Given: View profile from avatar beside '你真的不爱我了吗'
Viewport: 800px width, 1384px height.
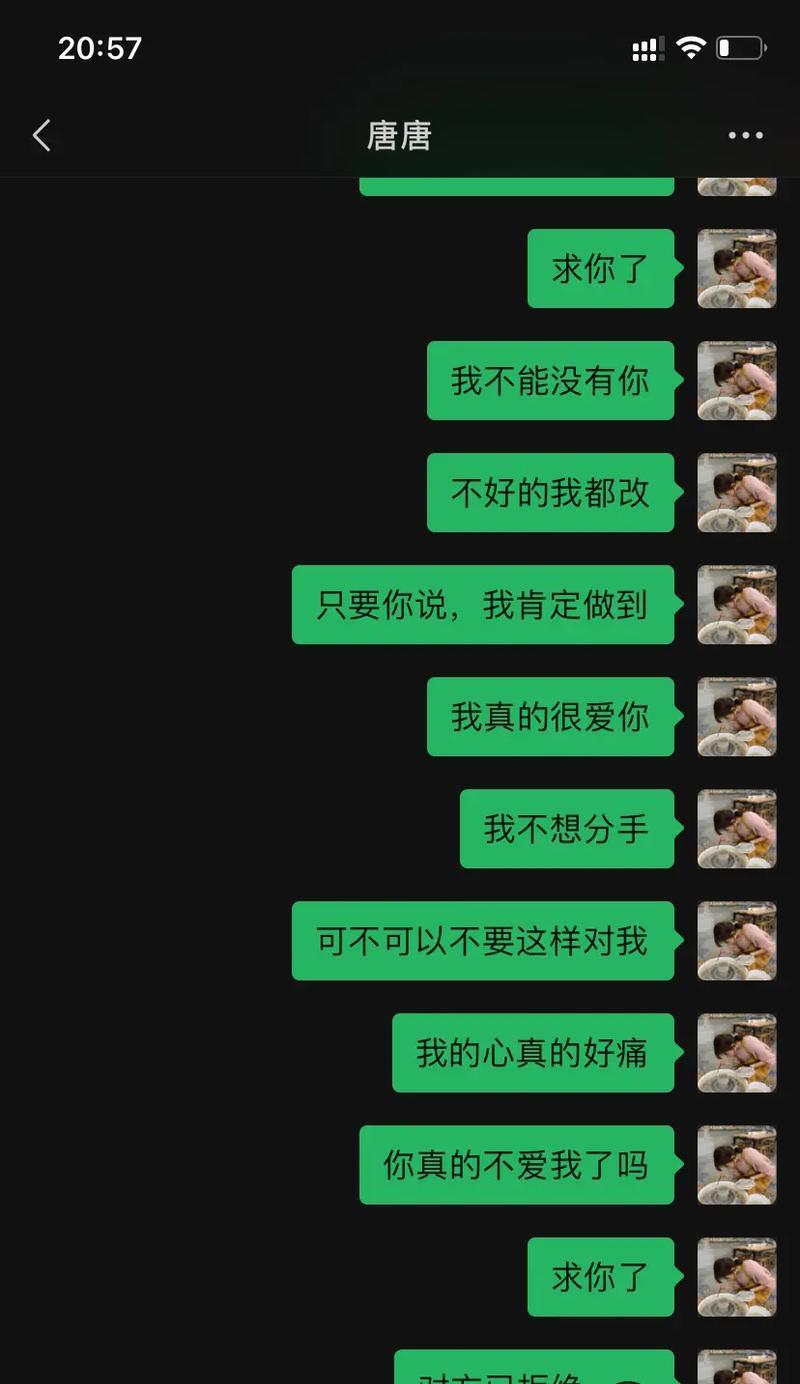Looking at the screenshot, I should (737, 1164).
